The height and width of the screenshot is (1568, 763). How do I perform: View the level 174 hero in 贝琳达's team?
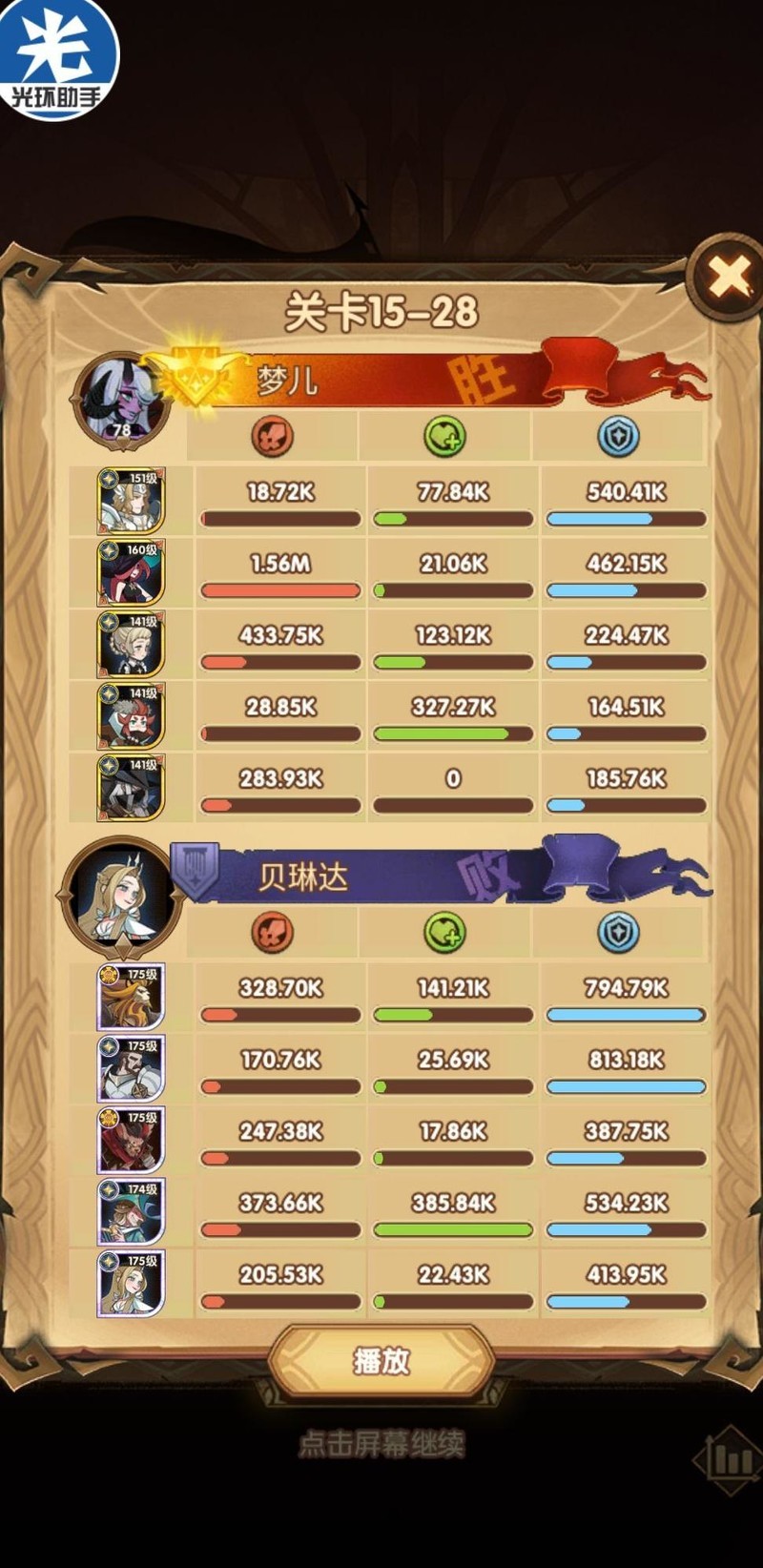click(132, 1212)
